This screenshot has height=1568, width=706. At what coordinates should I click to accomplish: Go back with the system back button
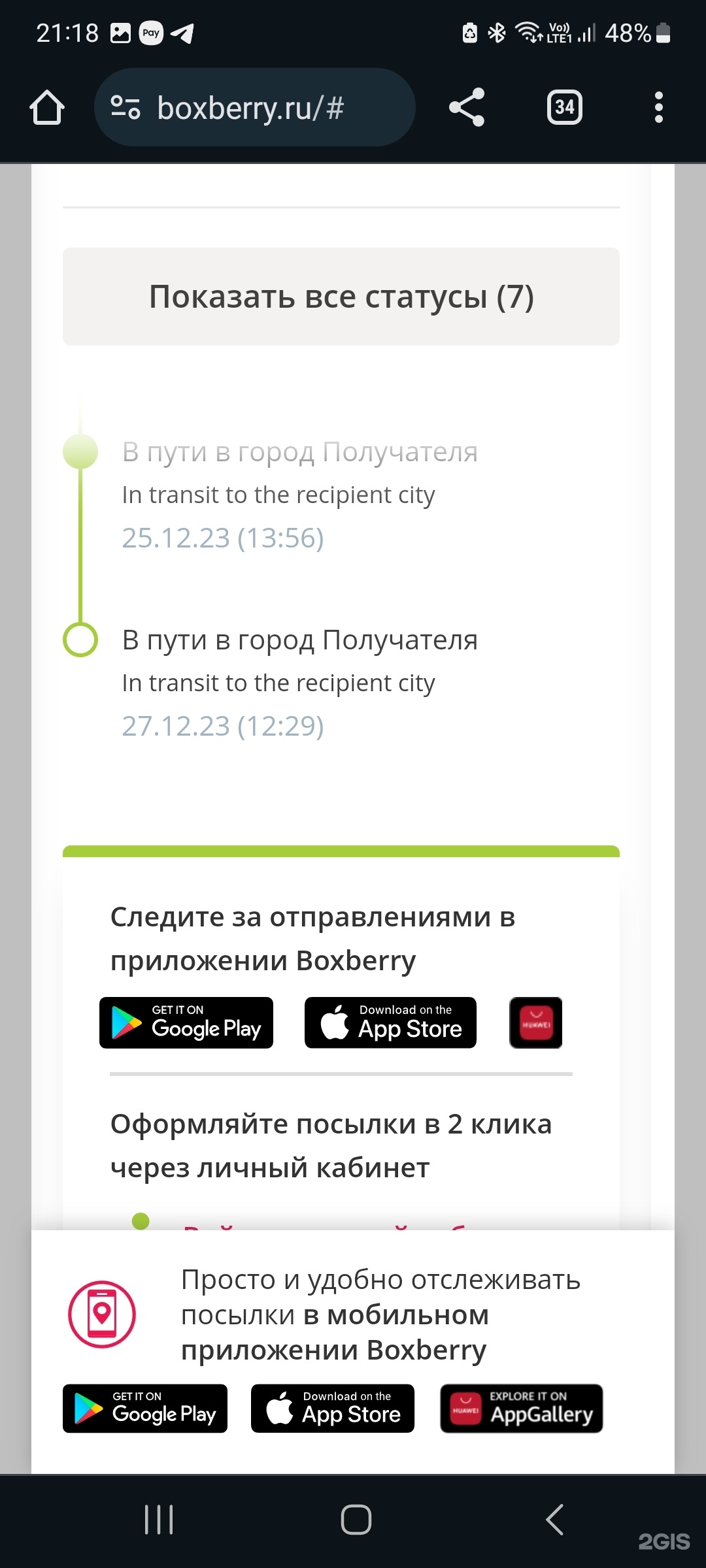554,1519
